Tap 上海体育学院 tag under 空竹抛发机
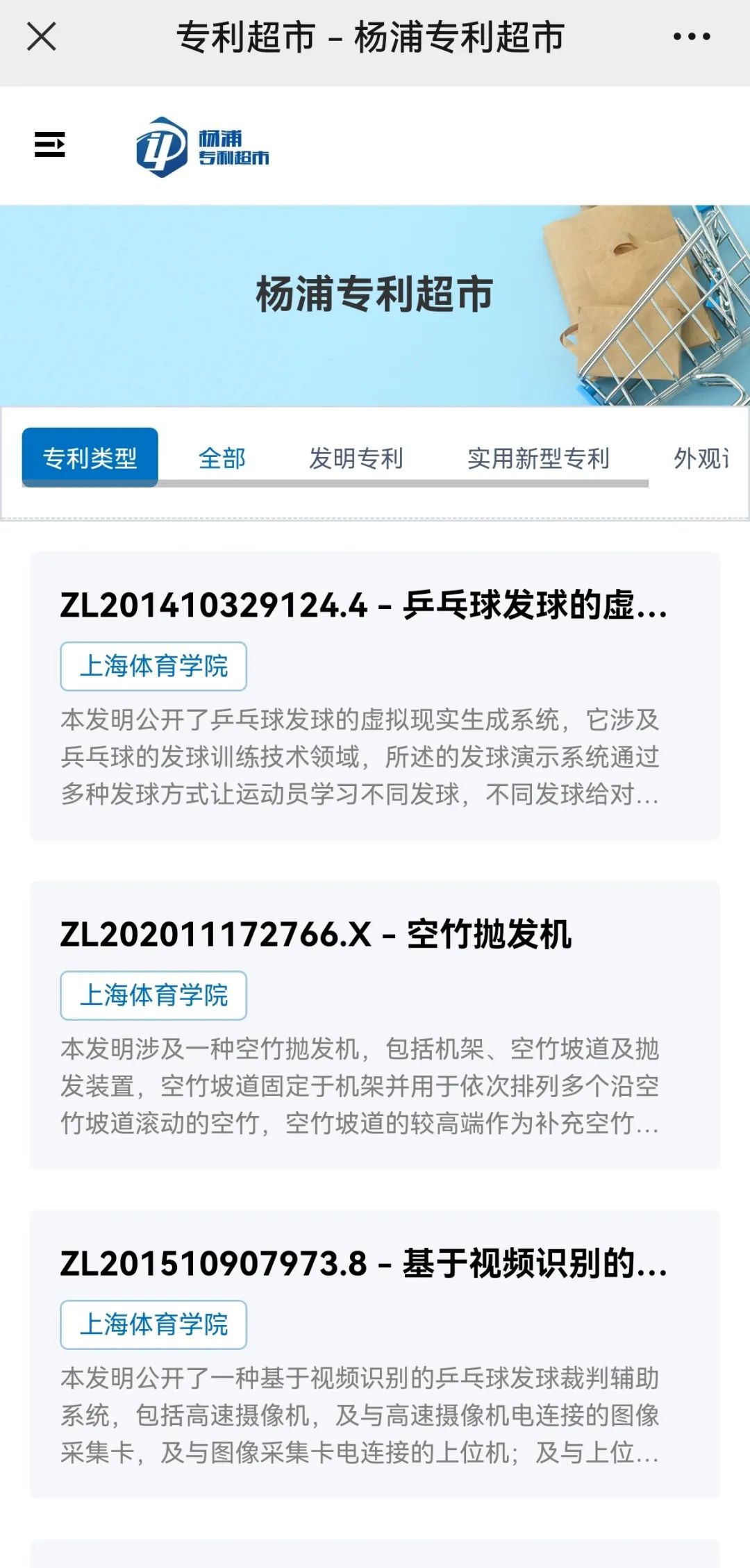Screen dimensions: 750x1568 pos(153,995)
